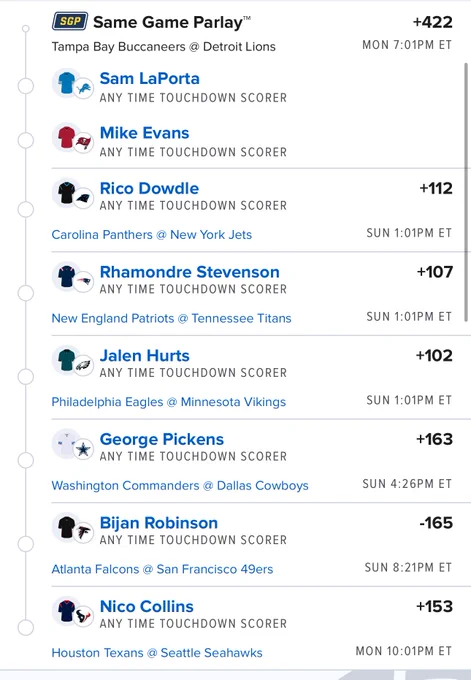Open Jalen Hurts player link
The height and width of the screenshot is (680, 471).
pos(144,356)
